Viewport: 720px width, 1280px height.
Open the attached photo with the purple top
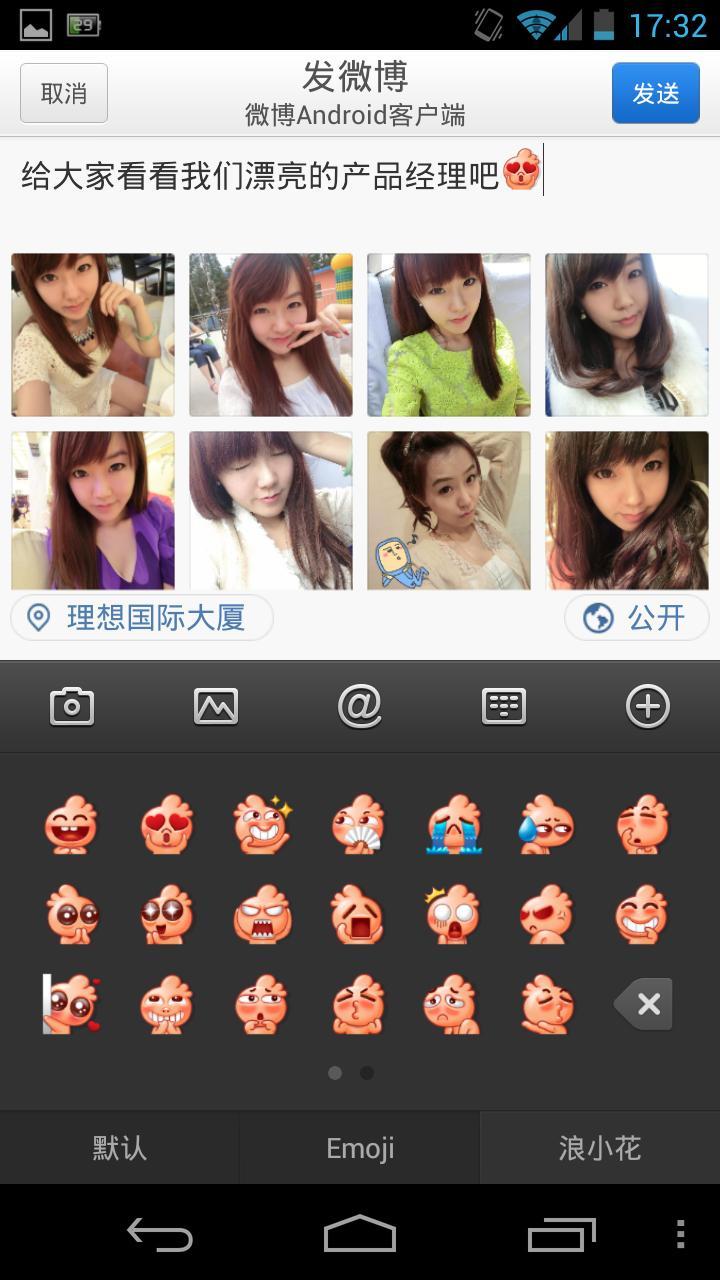pyautogui.click(x=93, y=511)
